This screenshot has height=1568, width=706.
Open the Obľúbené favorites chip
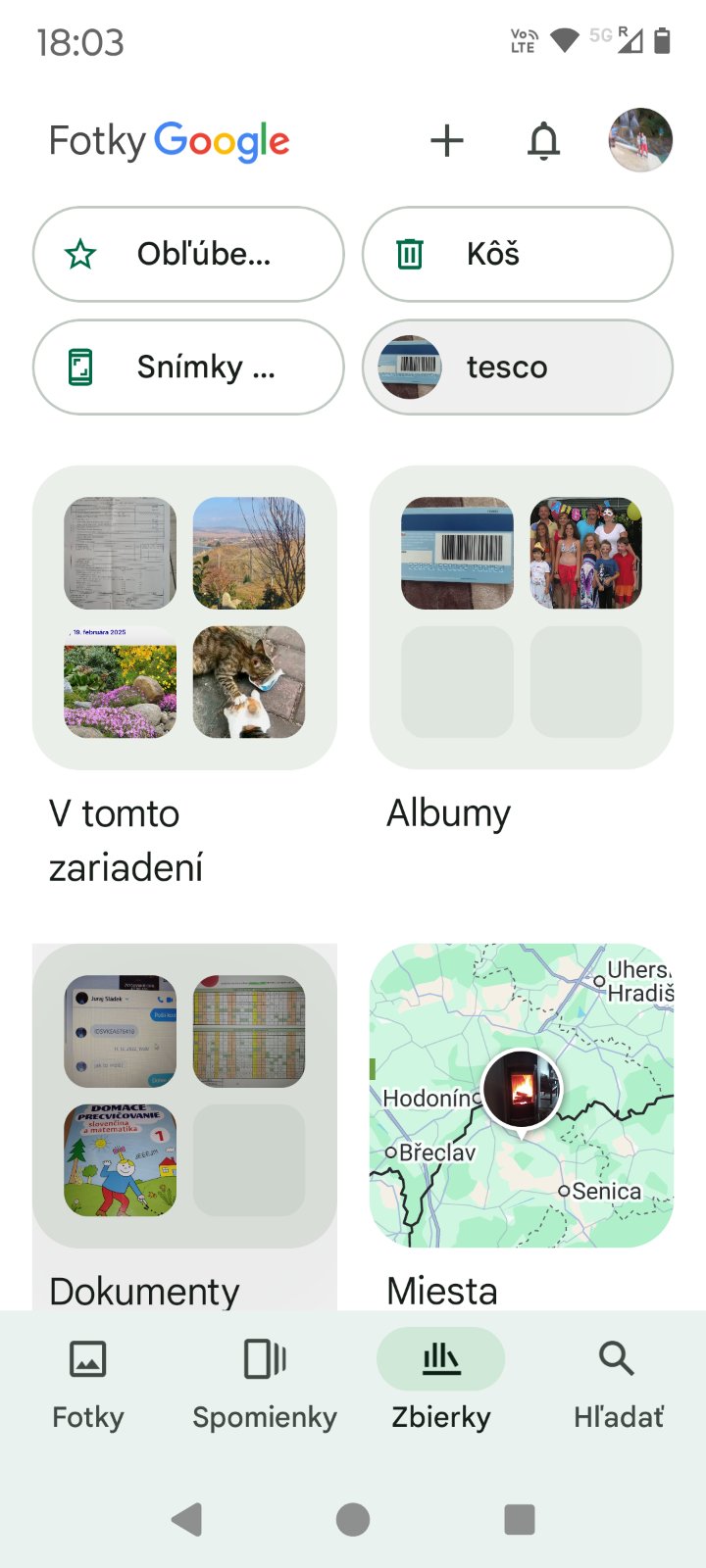click(188, 255)
